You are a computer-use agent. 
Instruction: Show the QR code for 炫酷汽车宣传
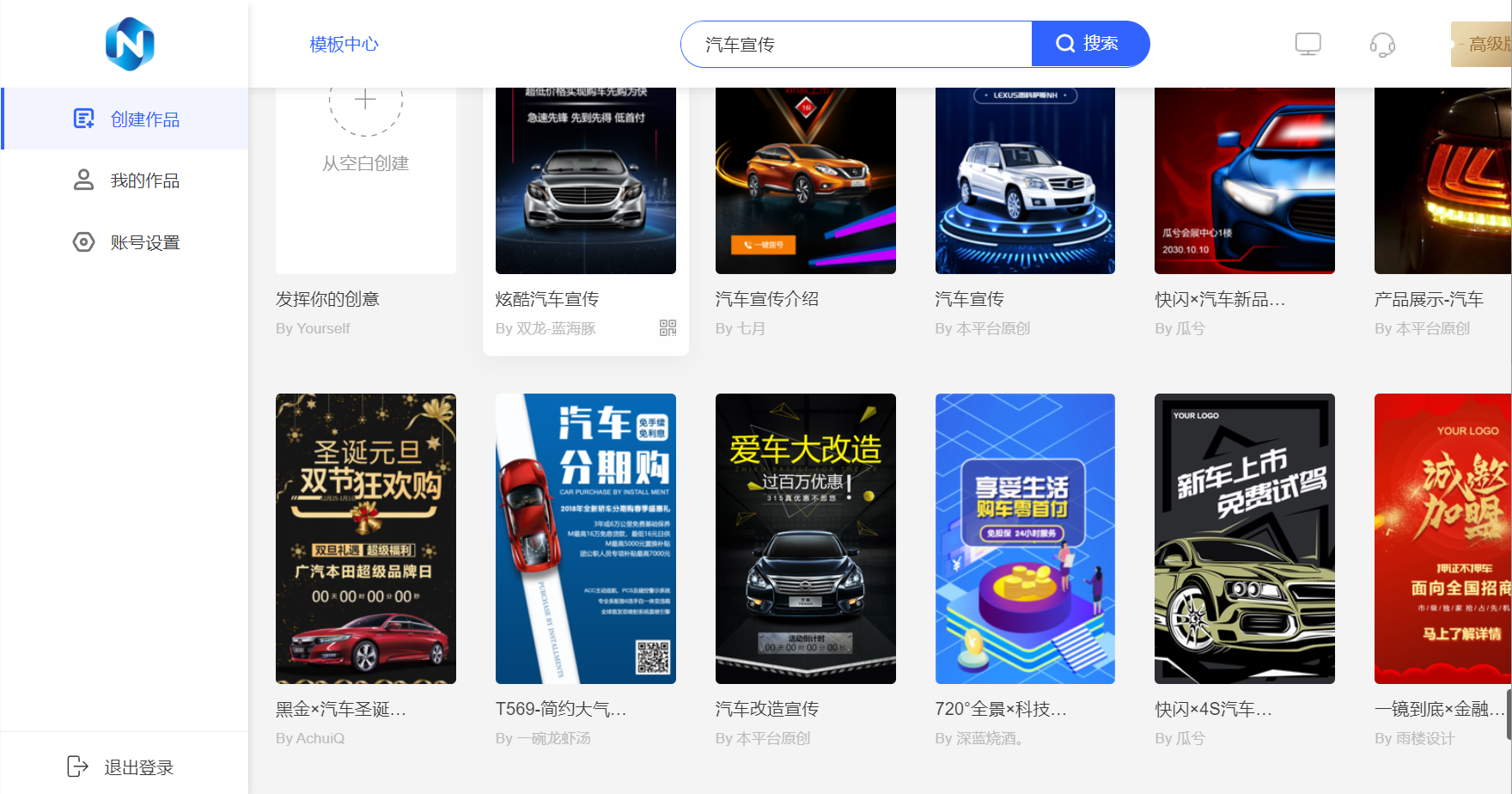668,327
